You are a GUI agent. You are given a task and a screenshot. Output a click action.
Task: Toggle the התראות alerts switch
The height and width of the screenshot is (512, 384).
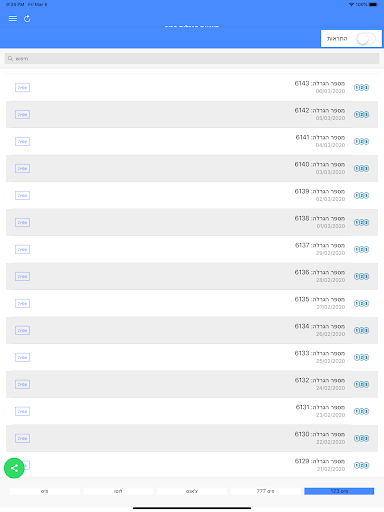(366, 39)
